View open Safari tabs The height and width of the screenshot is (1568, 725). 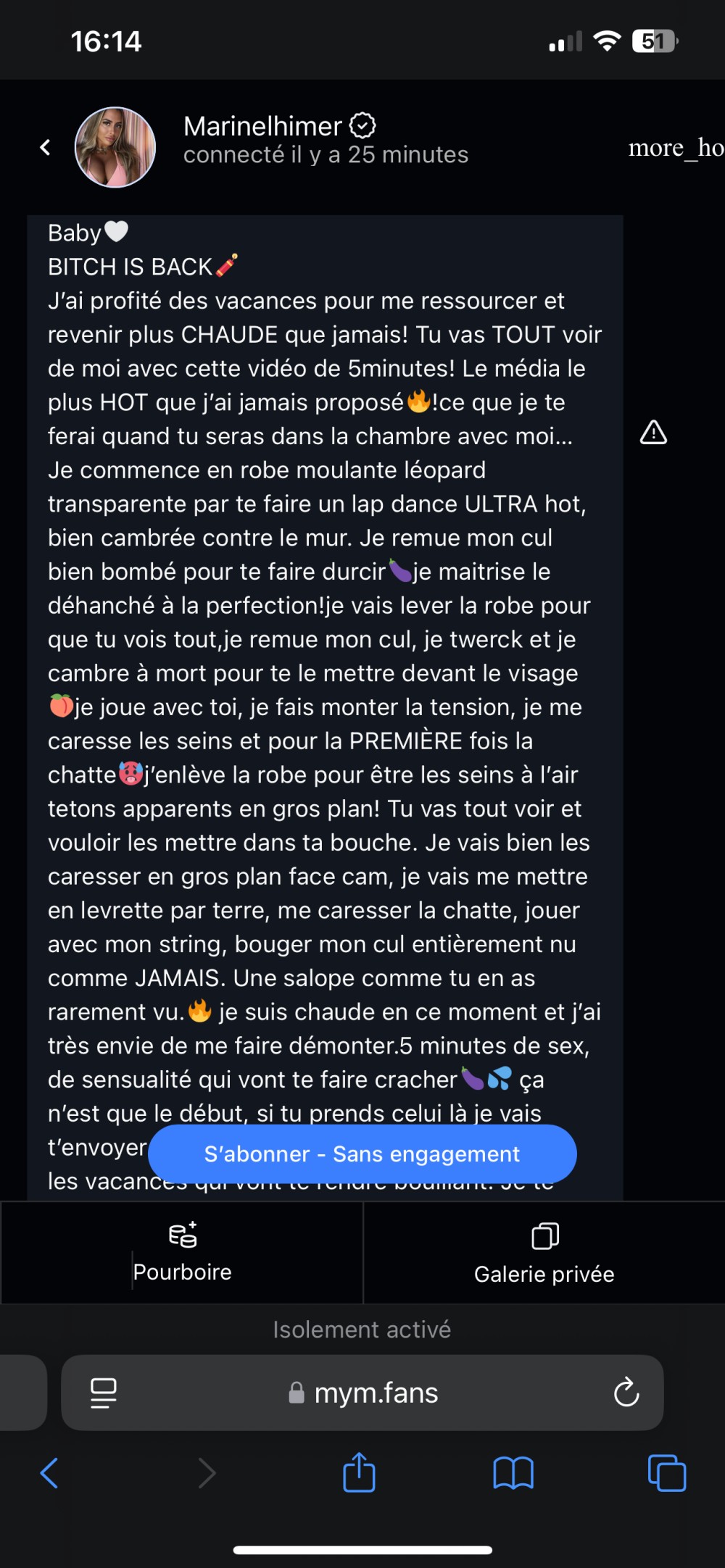point(666,1473)
